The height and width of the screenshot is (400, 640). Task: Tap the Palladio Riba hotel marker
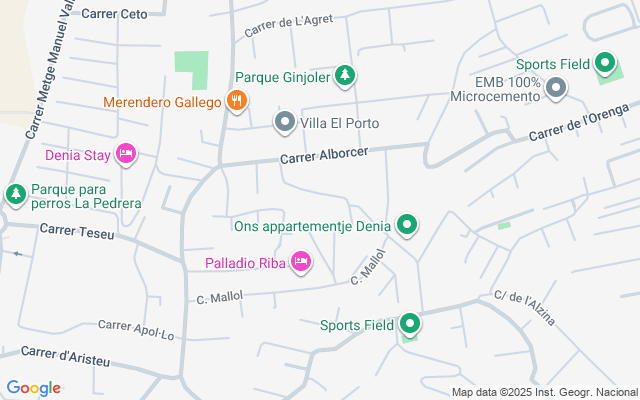300,263
